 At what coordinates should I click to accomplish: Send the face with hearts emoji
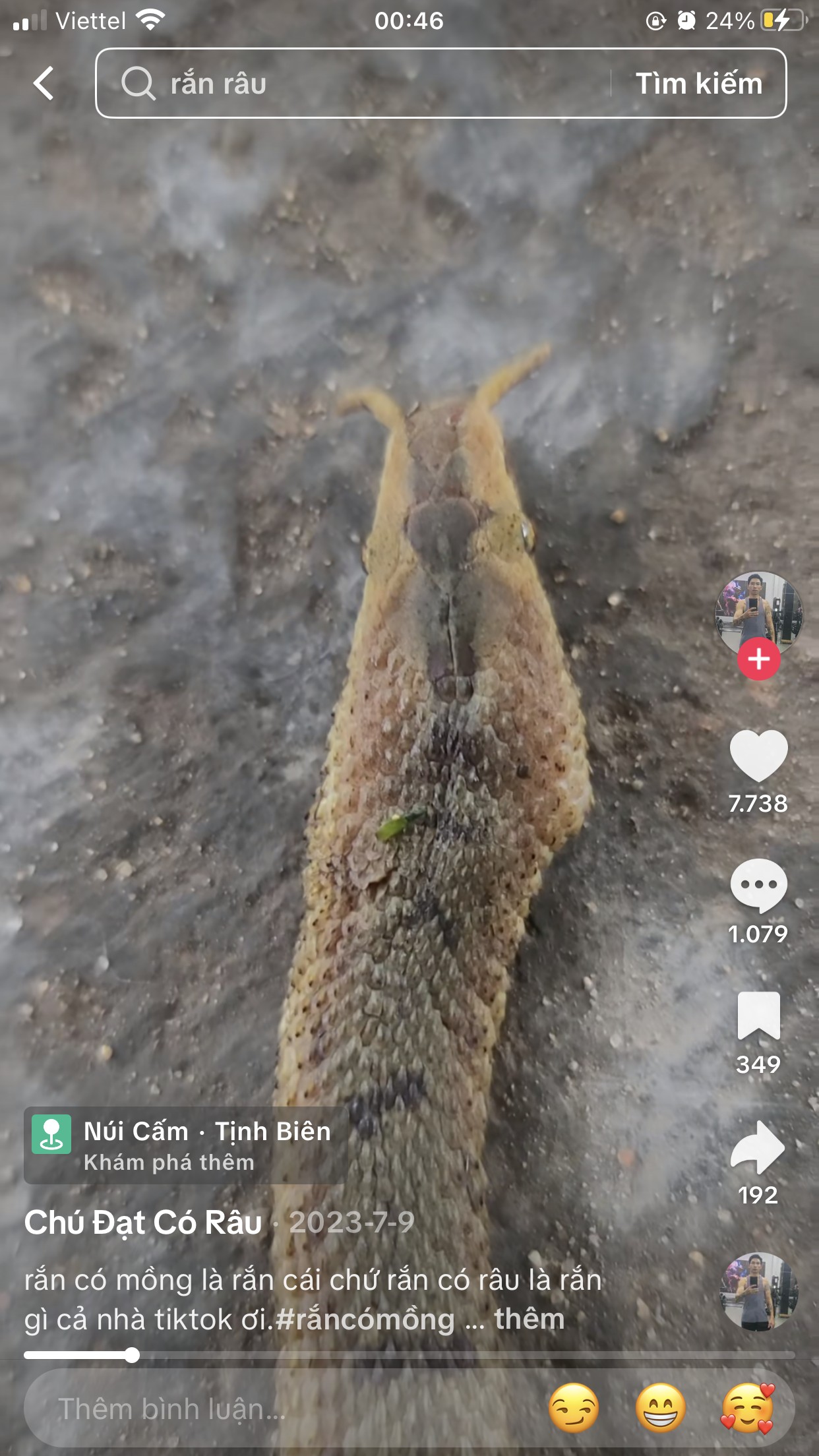tap(747, 1409)
